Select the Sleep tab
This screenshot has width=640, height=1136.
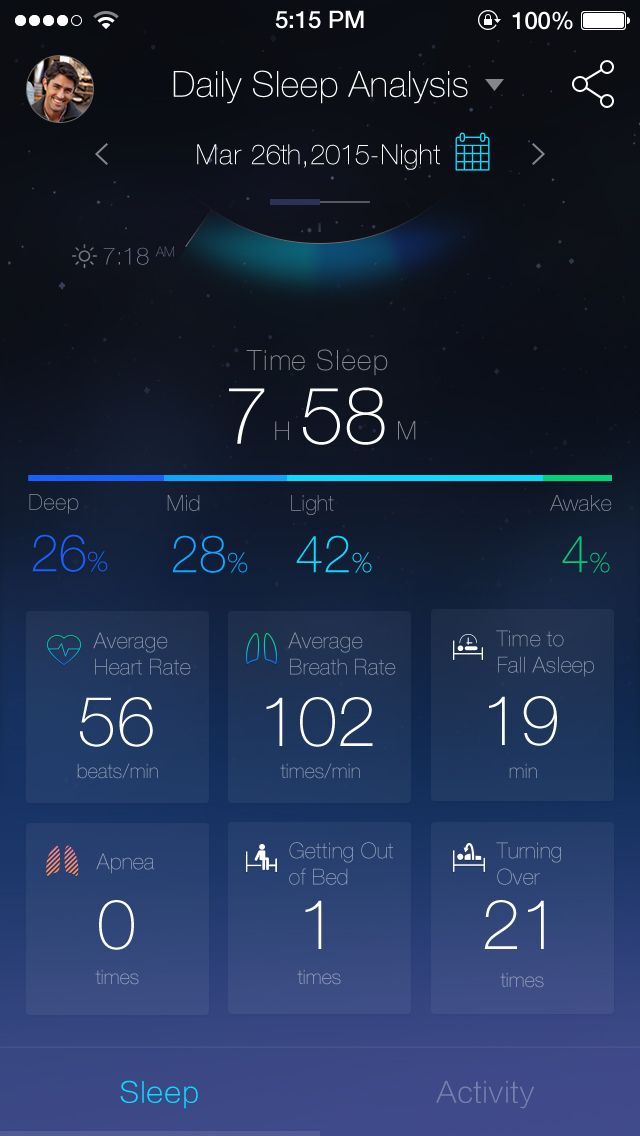pos(159,1092)
